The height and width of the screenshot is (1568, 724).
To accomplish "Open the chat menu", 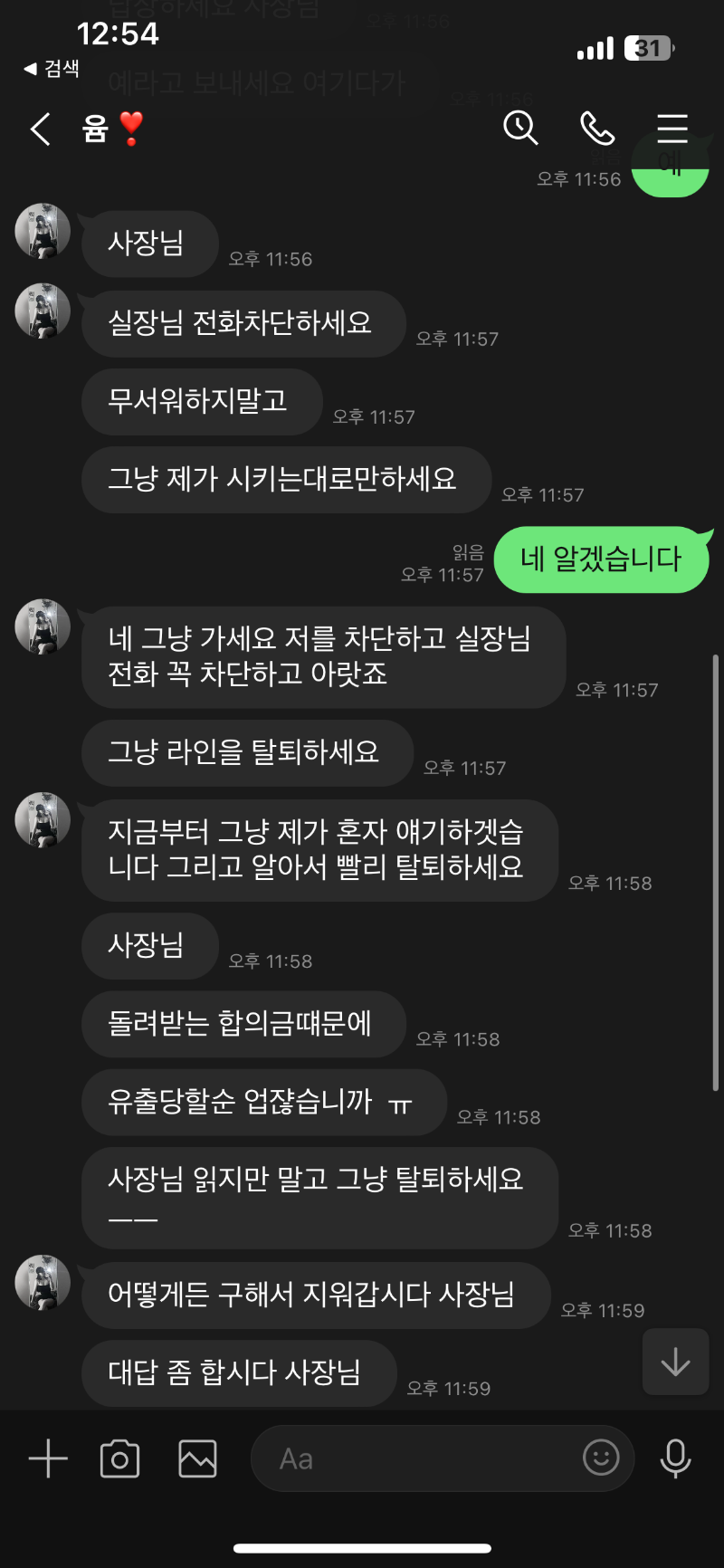I will (672, 129).
